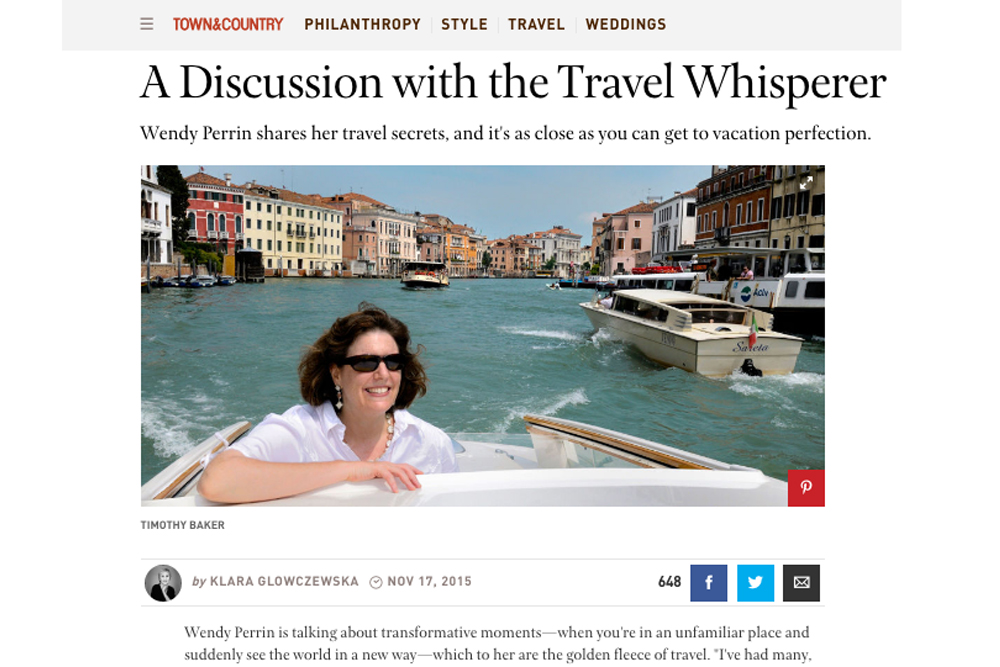Open author Klara Glowczewska's page

[284, 582]
